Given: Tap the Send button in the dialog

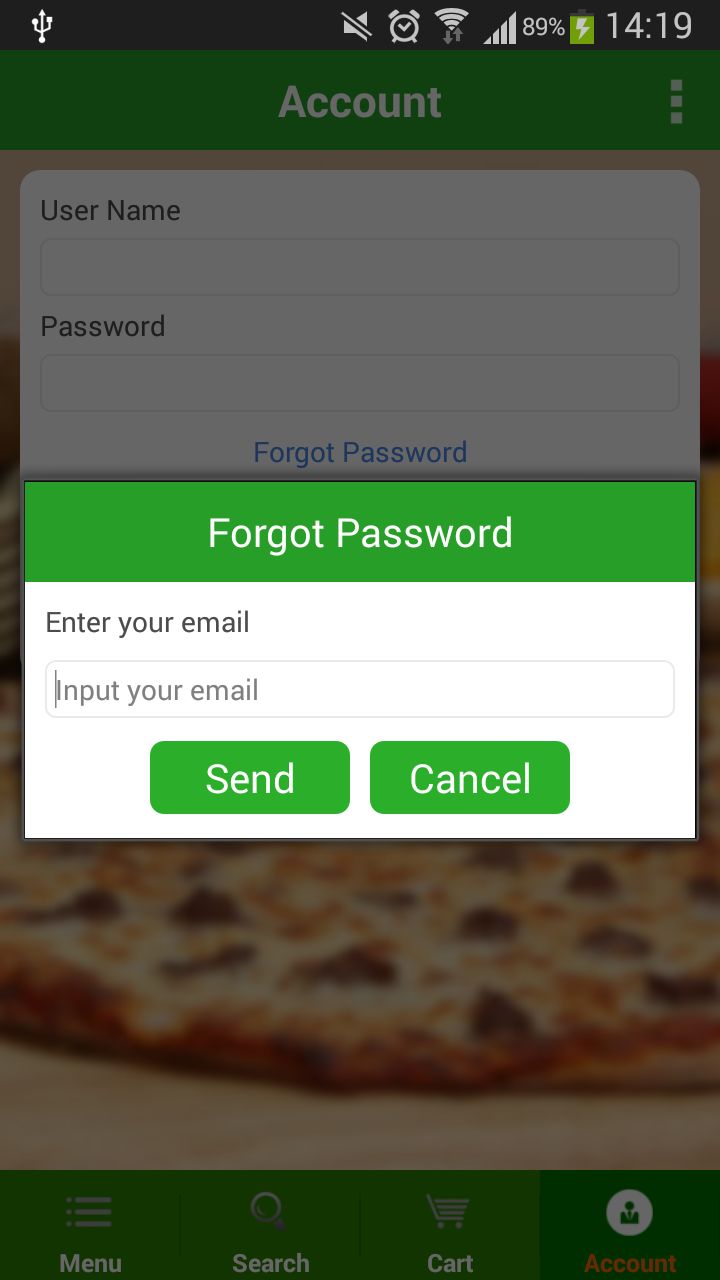Looking at the screenshot, I should (x=250, y=778).
